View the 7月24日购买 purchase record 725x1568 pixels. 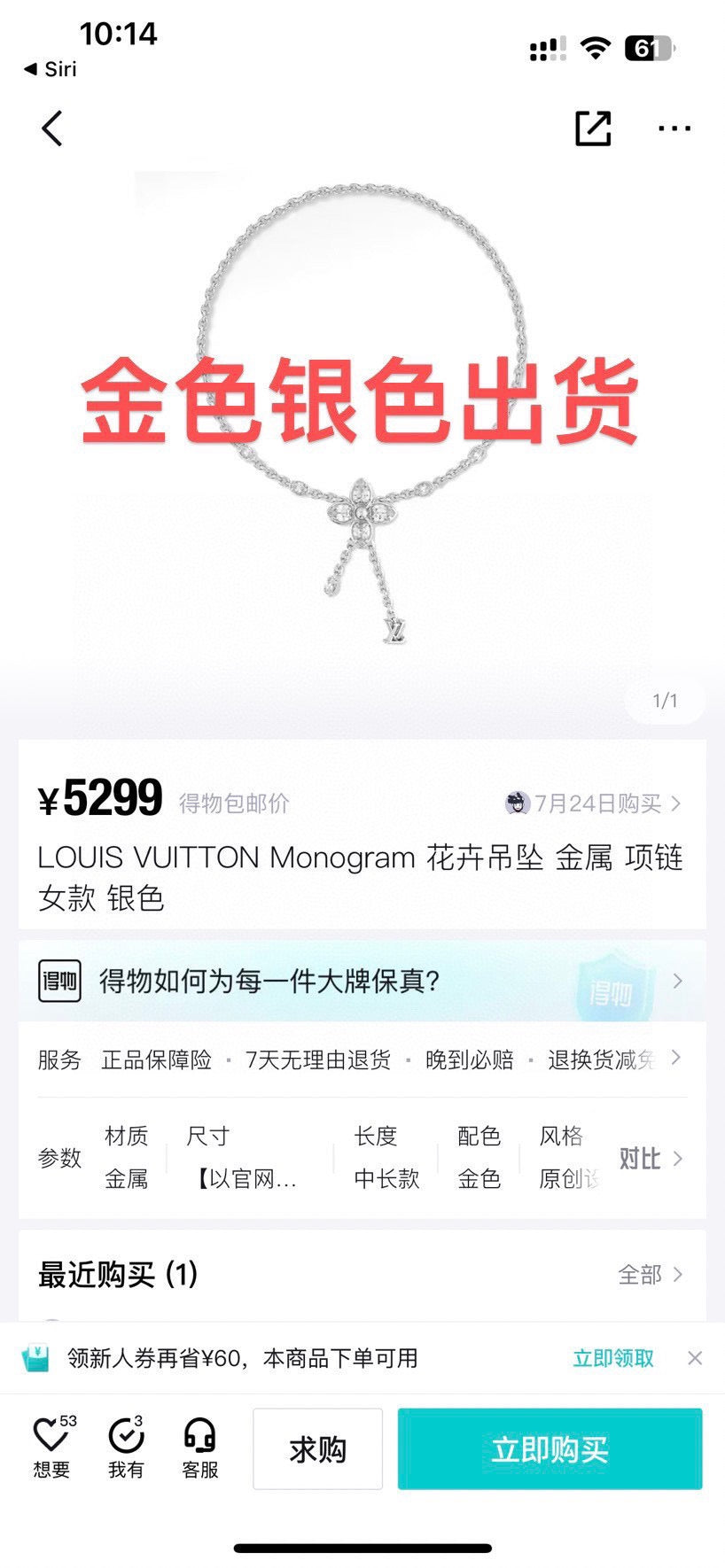pos(593,803)
